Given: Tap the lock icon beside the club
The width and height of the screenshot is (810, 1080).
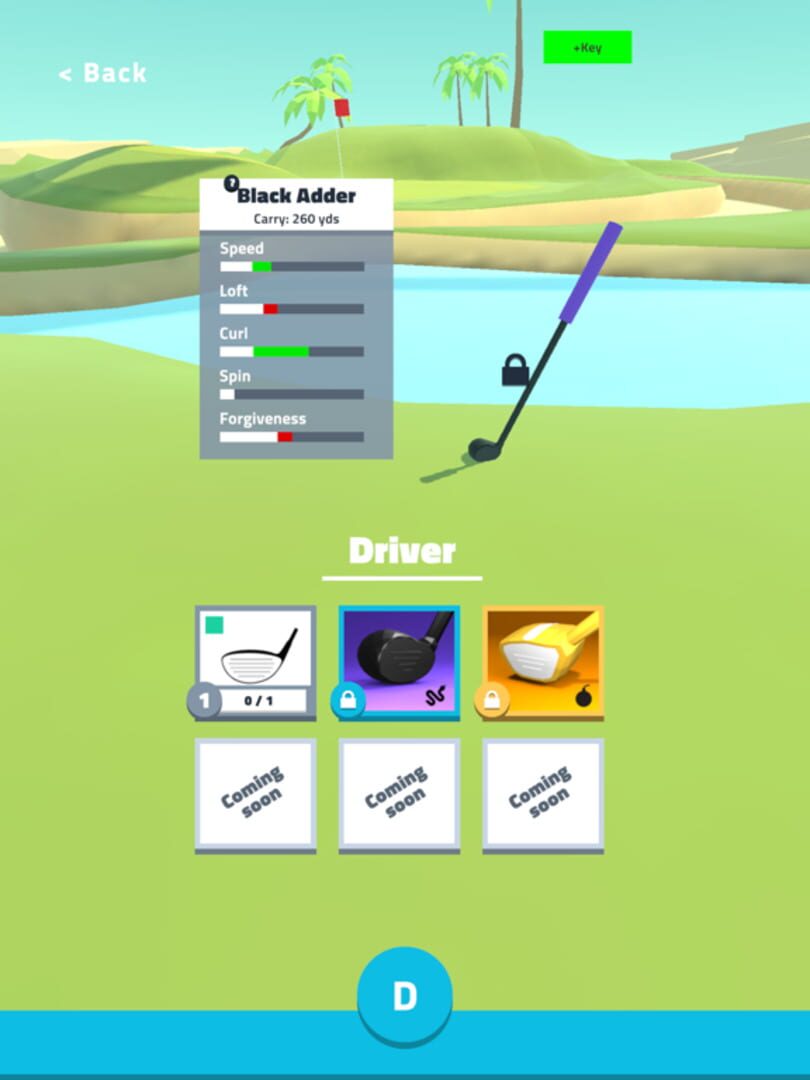Looking at the screenshot, I should click(515, 370).
